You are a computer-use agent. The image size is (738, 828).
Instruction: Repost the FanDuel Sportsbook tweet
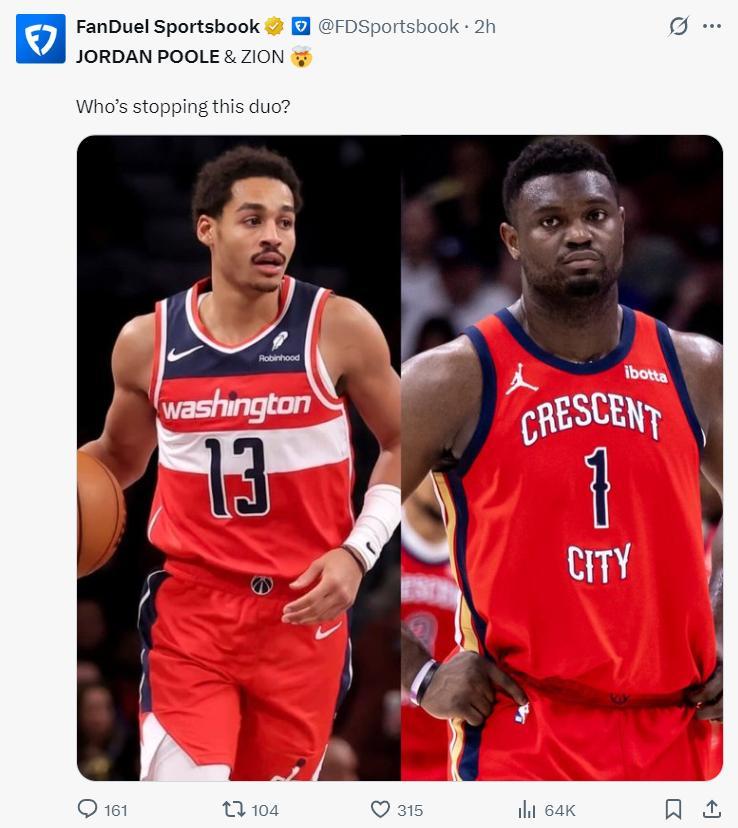(x=234, y=809)
